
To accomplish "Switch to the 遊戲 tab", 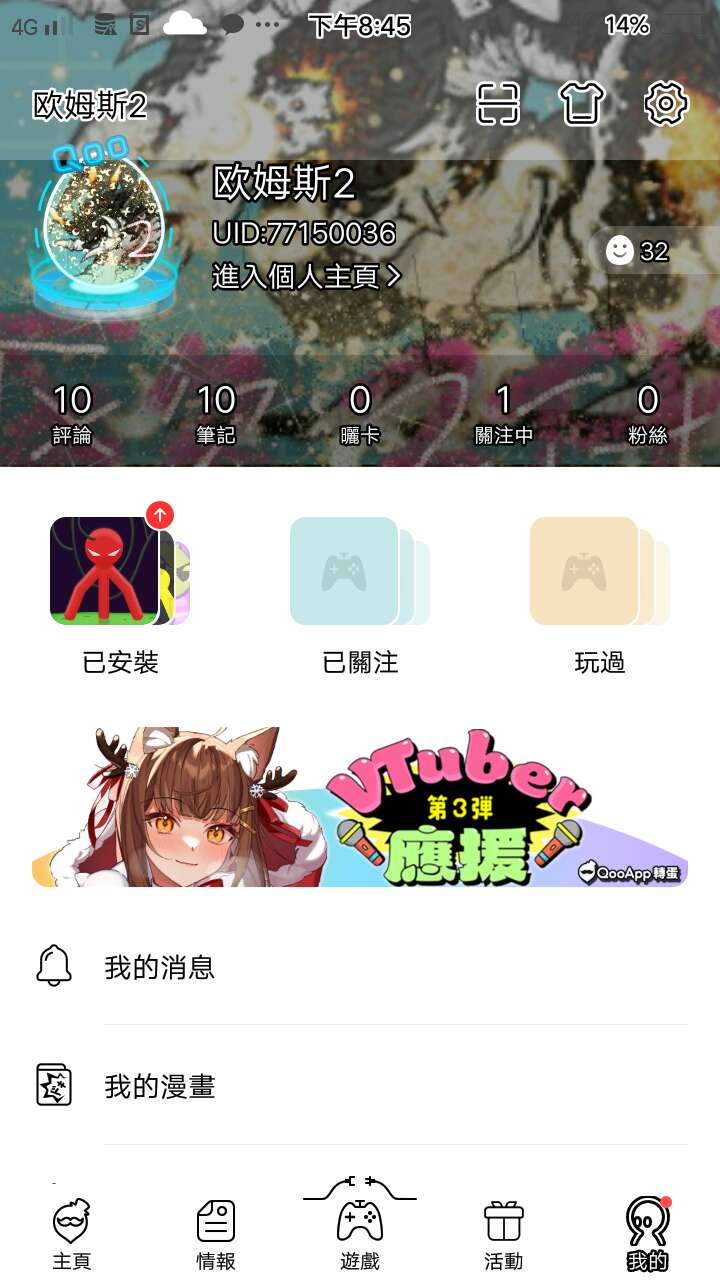I will pyautogui.click(x=360, y=1234).
